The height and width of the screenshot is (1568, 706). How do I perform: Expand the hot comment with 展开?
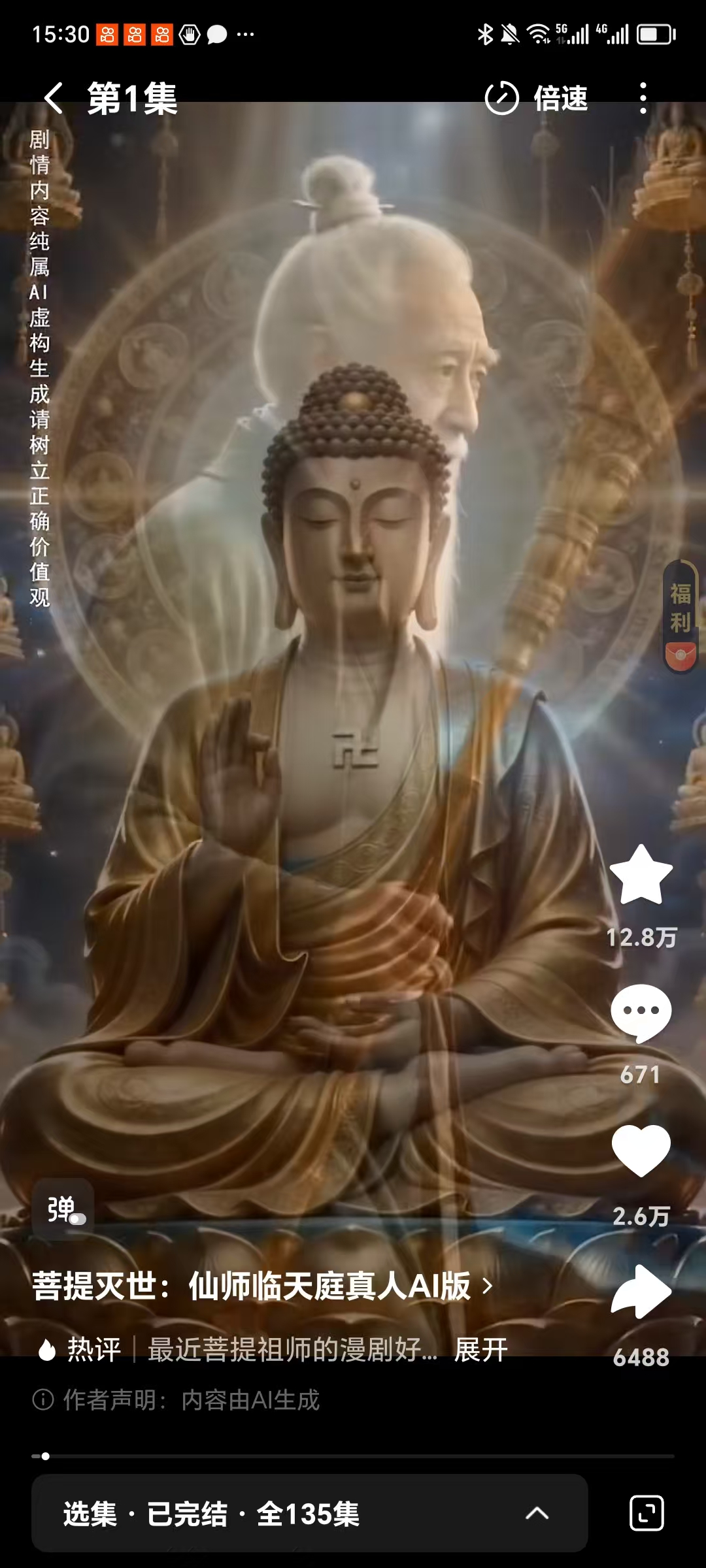481,1350
